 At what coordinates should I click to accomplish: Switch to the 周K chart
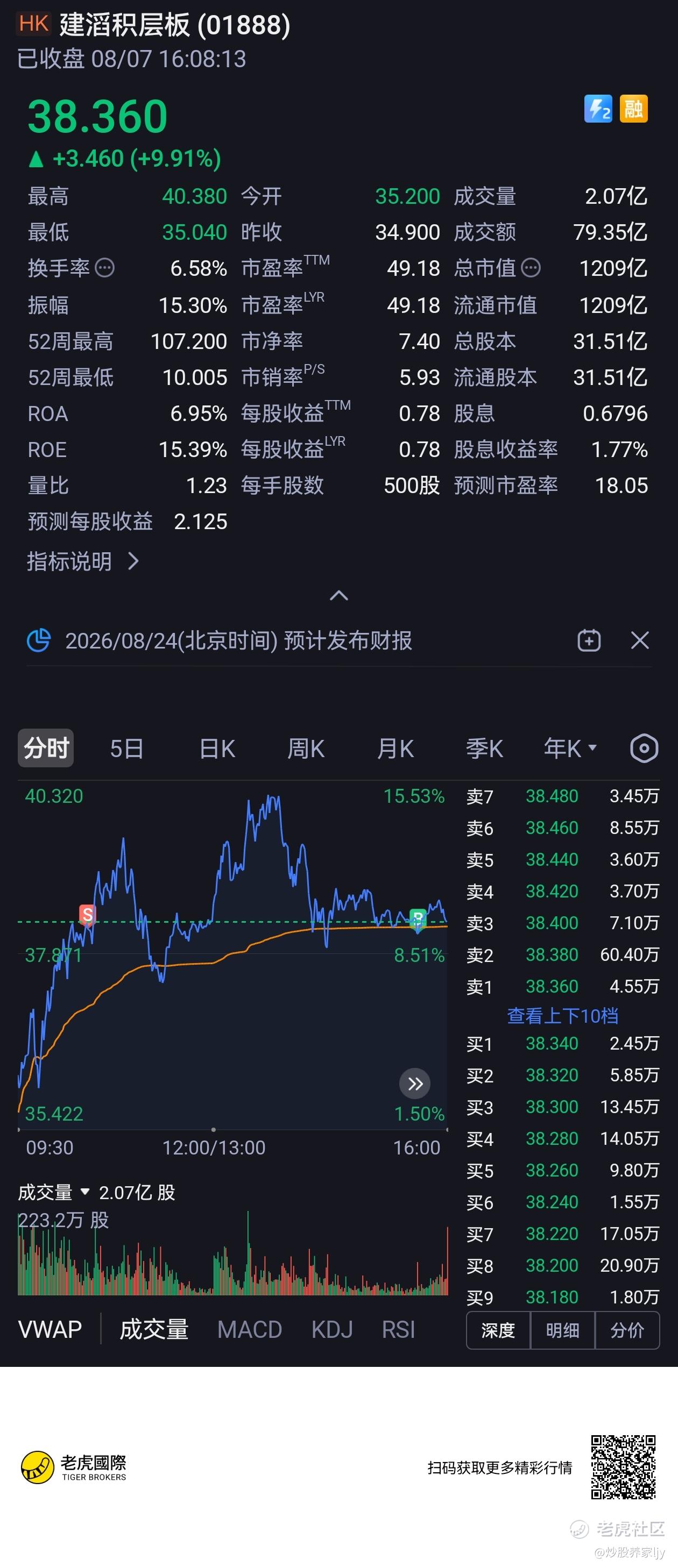tap(306, 748)
